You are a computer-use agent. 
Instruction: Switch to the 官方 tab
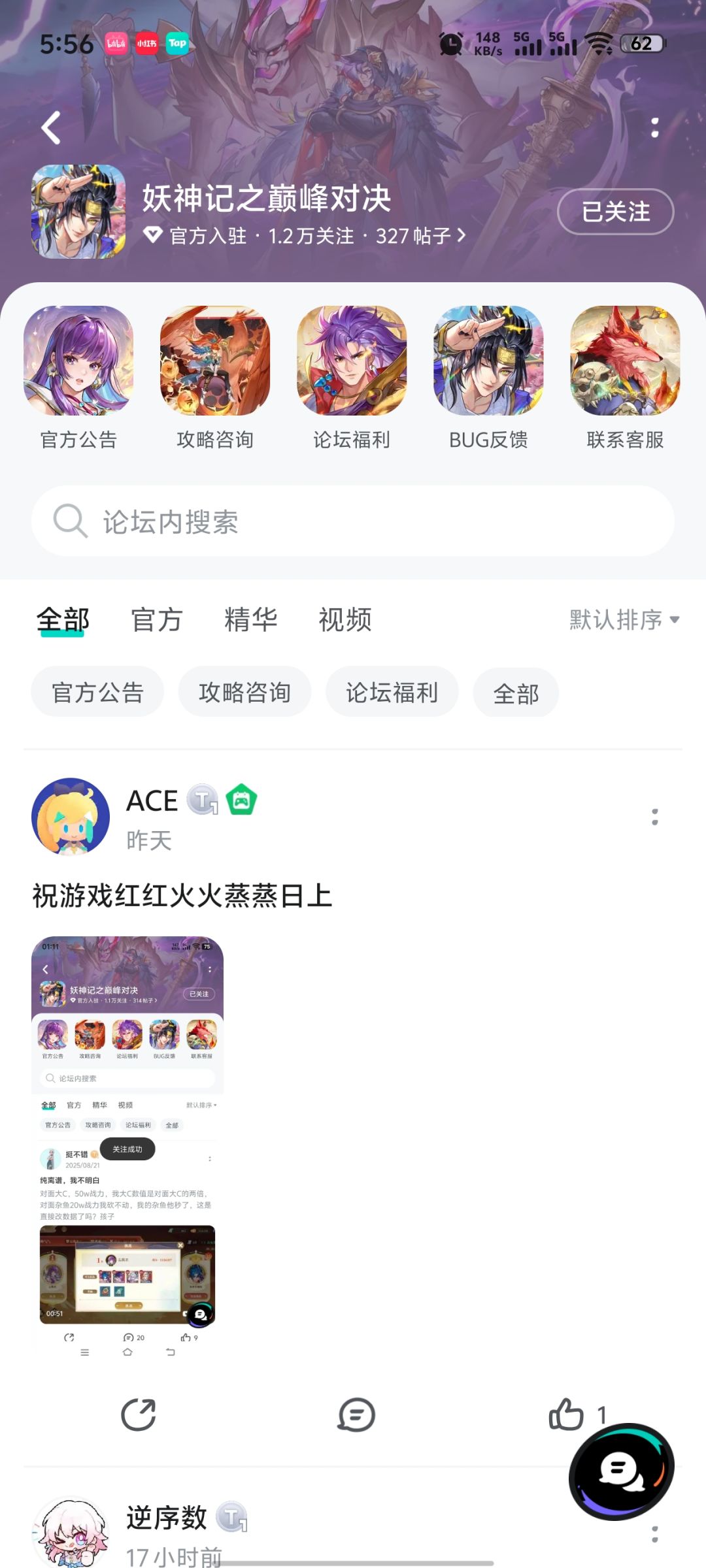[156, 620]
